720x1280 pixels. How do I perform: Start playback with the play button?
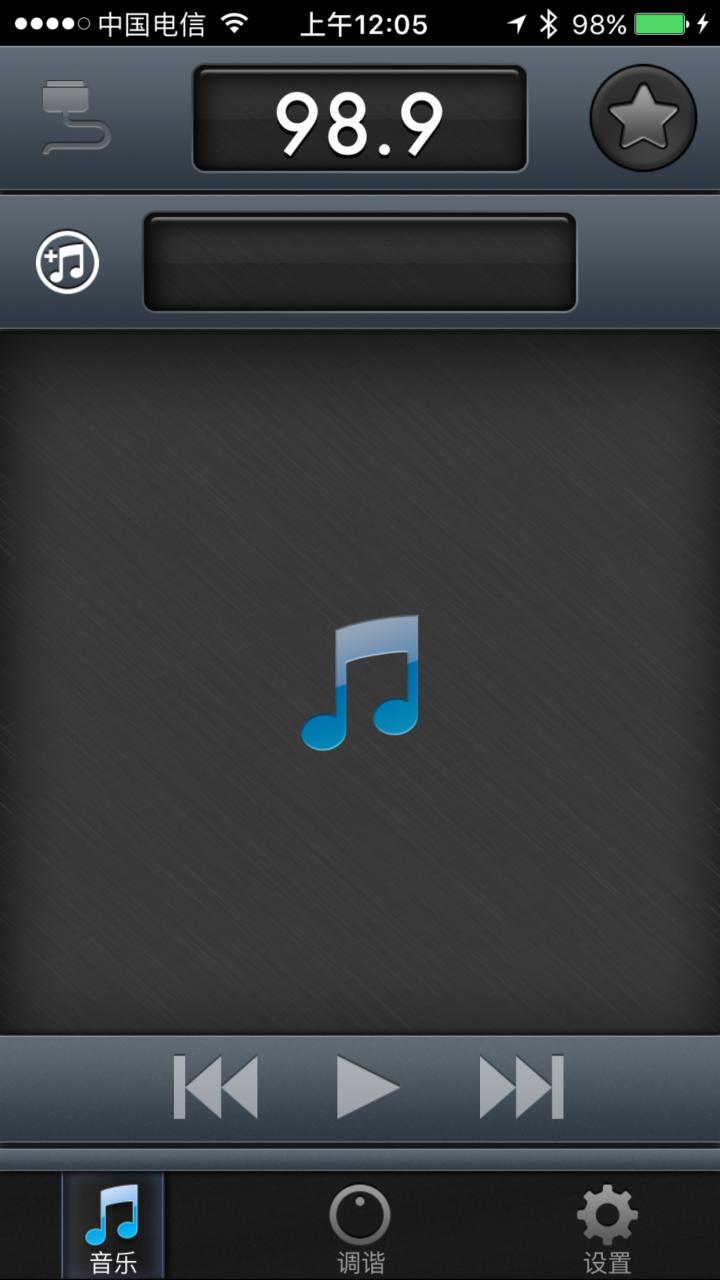pos(366,1087)
